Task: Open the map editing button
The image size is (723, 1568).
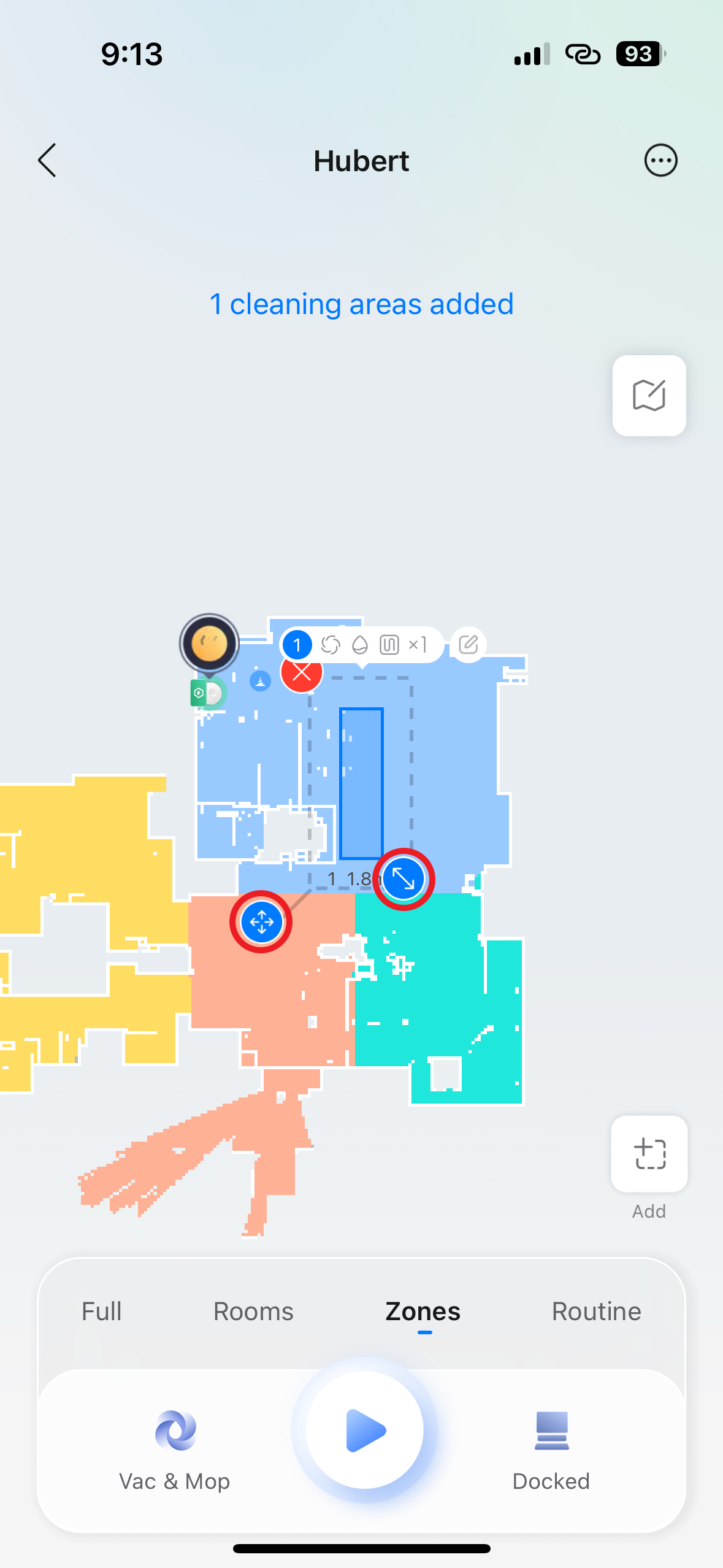Action: pos(649,396)
